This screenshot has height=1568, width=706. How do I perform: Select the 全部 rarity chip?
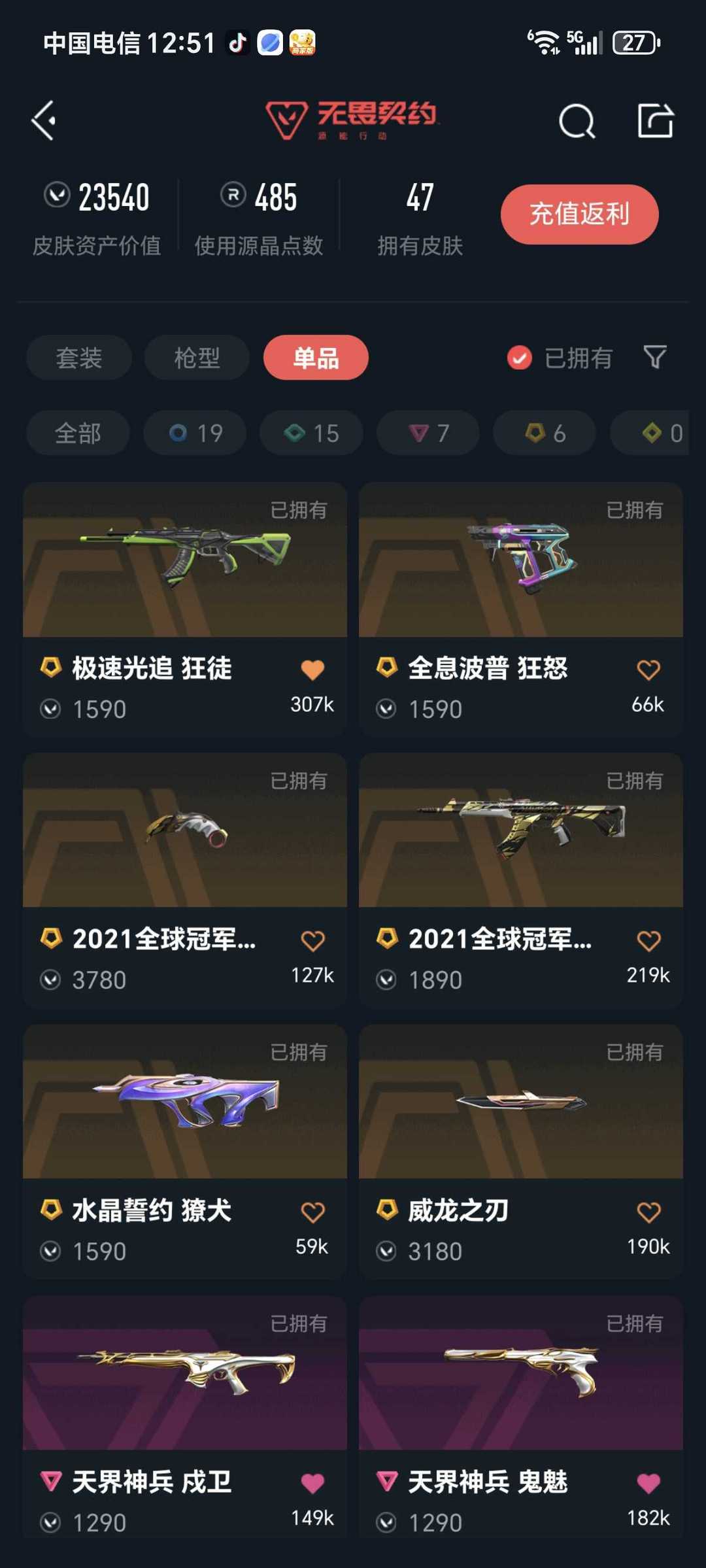tap(78, 433)
